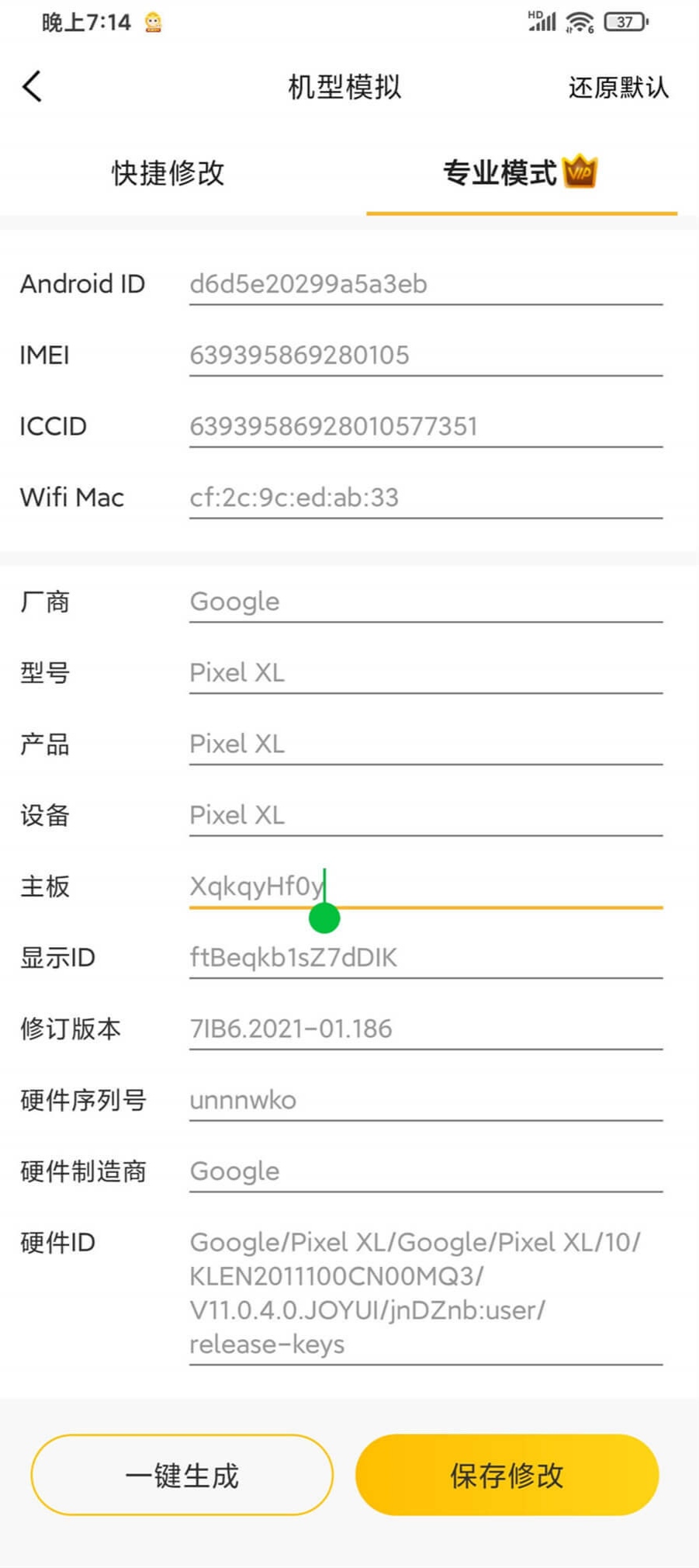Edit the 修订版本 field

click(x=426, y=1029)
